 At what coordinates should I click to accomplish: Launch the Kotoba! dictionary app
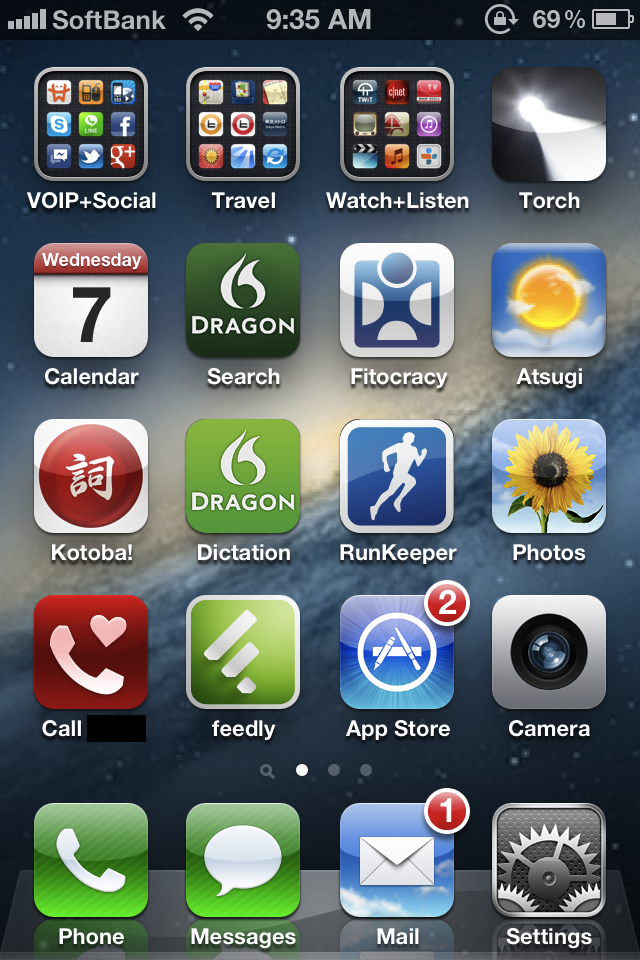click(x=91, y=476)
